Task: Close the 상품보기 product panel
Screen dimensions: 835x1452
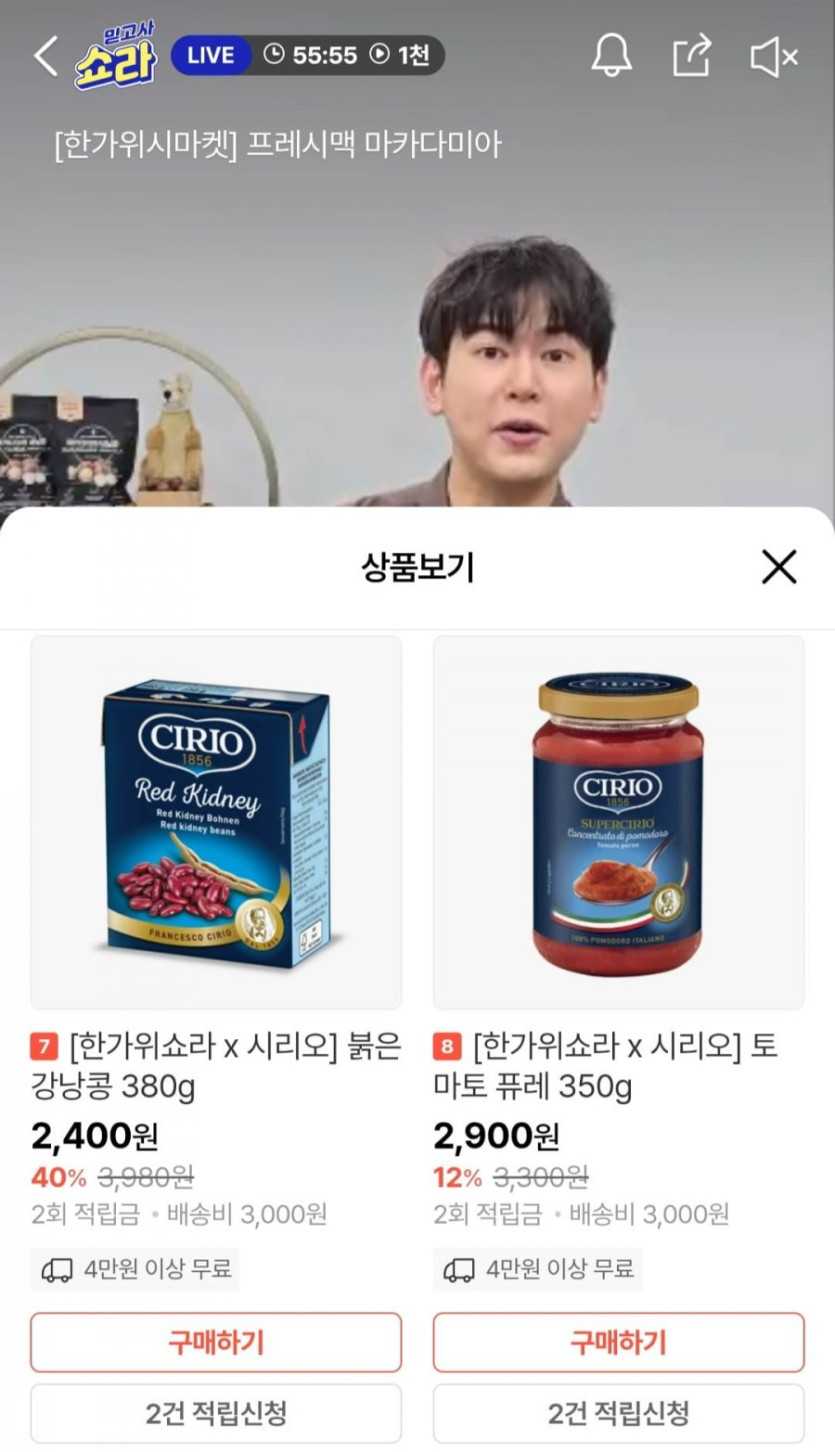Action: 779,567
